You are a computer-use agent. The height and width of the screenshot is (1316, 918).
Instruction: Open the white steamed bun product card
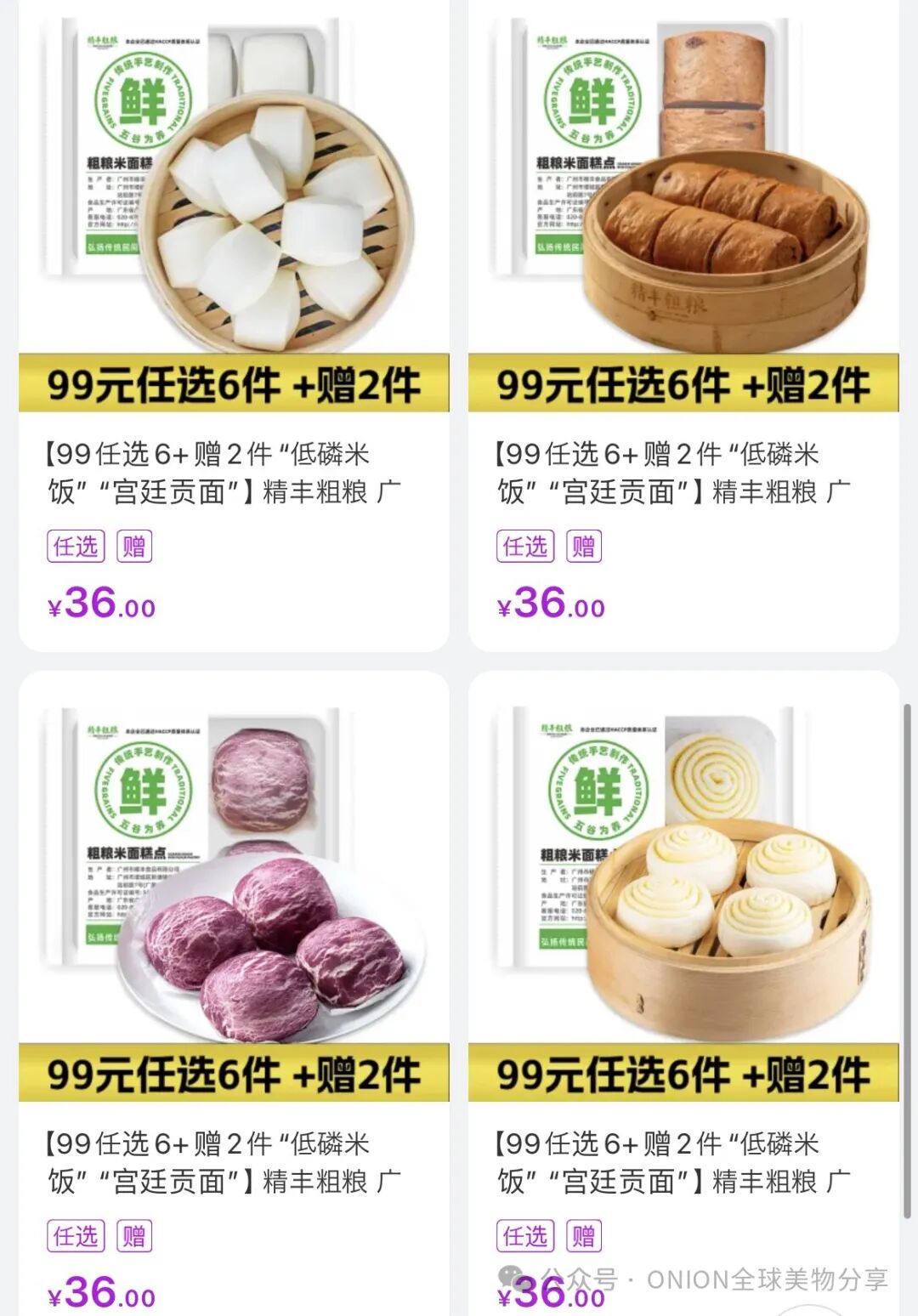pyautogui.click(x=234, y=326)
